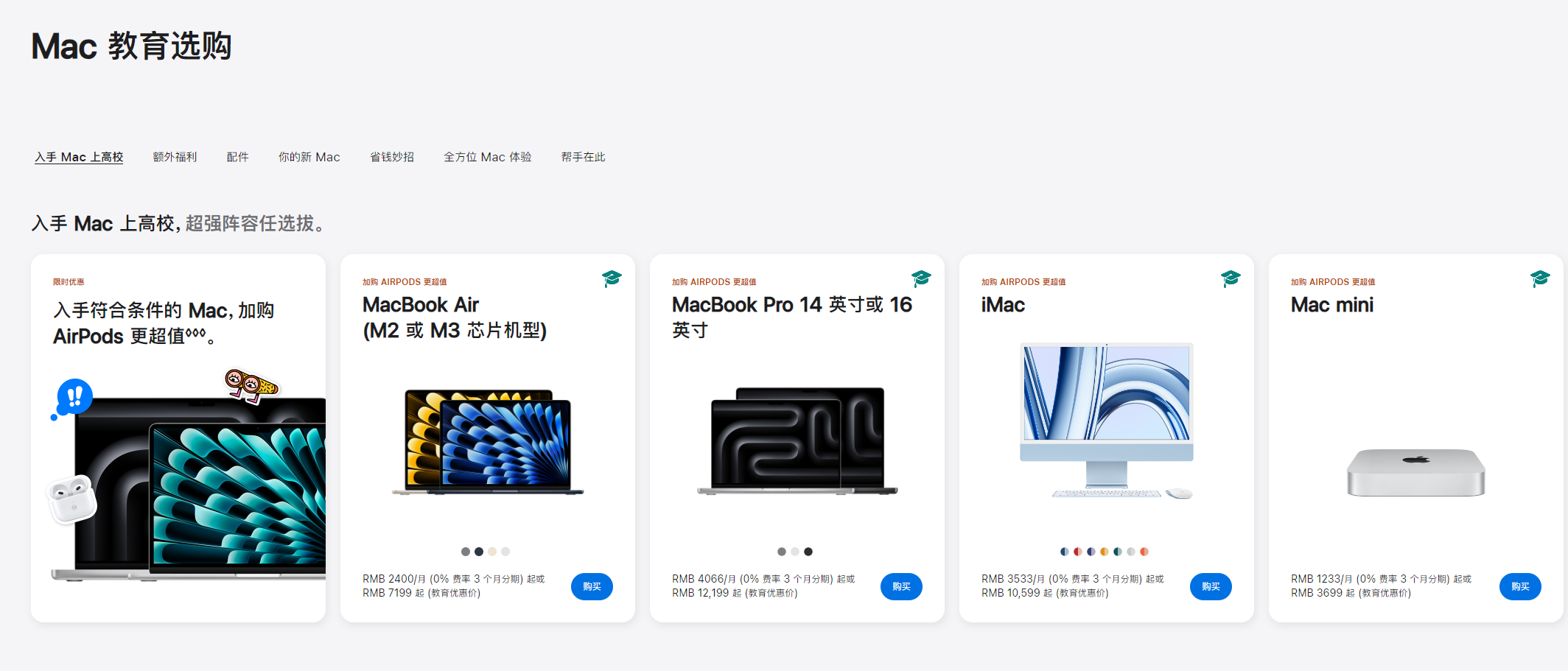Go to the 你的新 Mac tab
Screen dimensions: 1568x671
point(309,157)
